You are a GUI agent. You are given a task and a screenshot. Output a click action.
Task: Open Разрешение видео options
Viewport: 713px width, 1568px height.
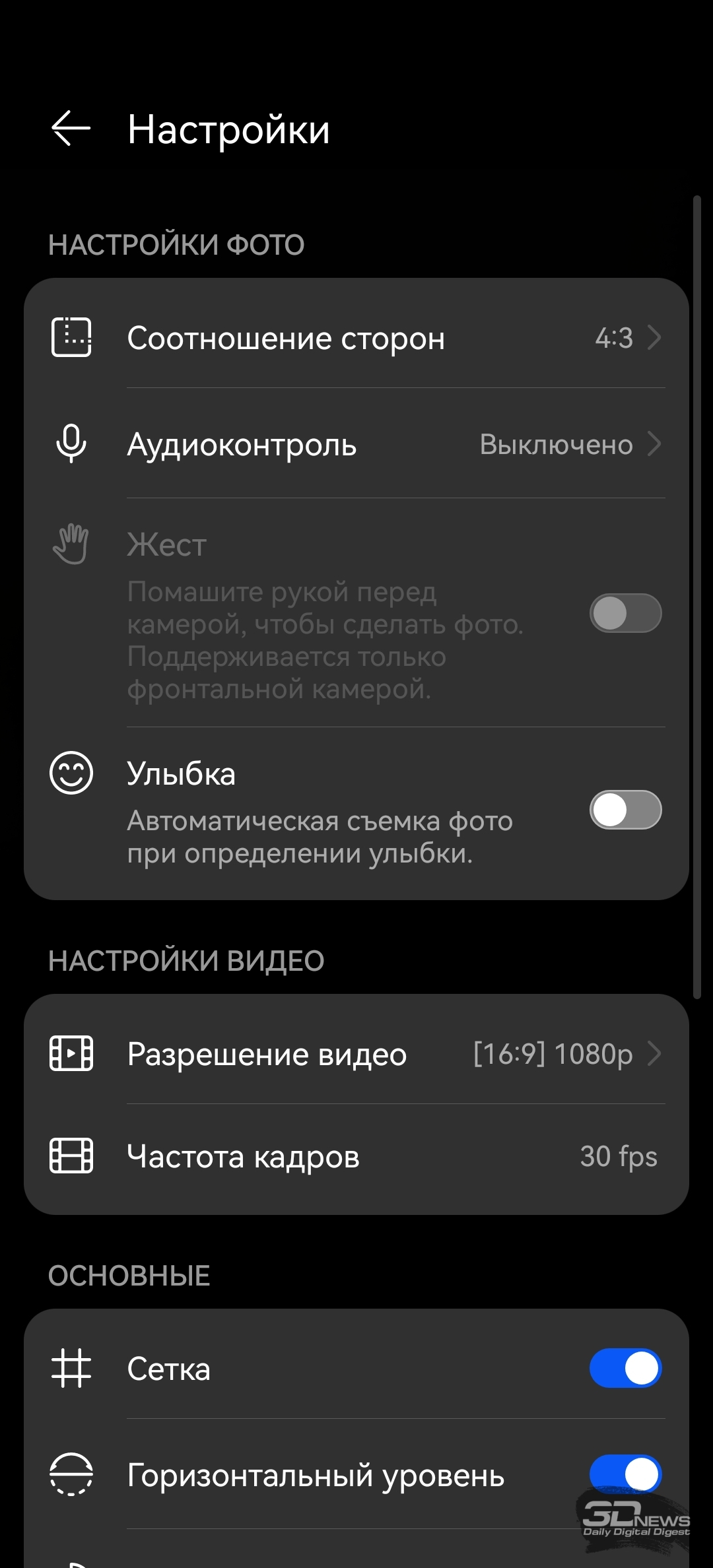click(x=356, y=1054)
